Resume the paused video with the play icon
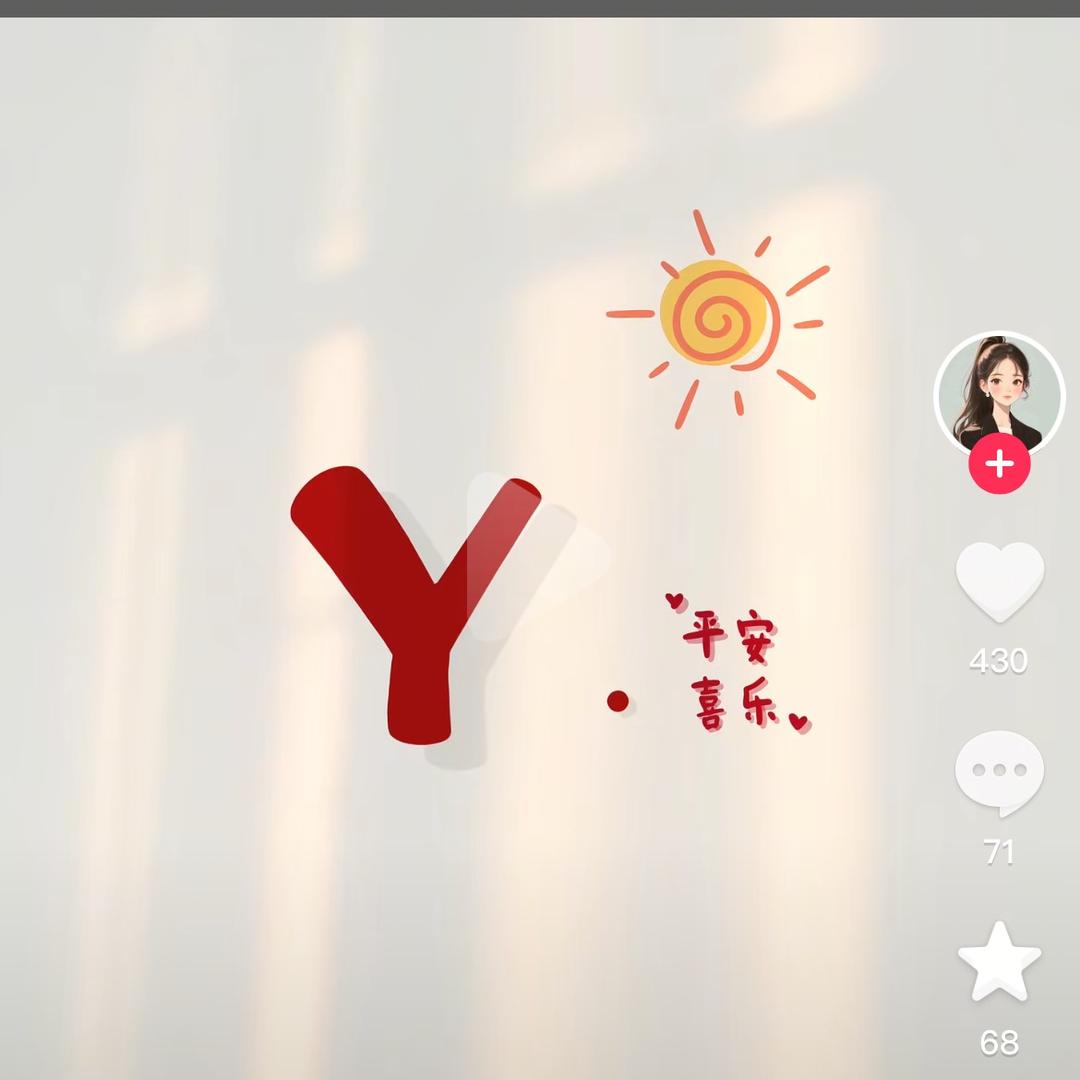 530,555
